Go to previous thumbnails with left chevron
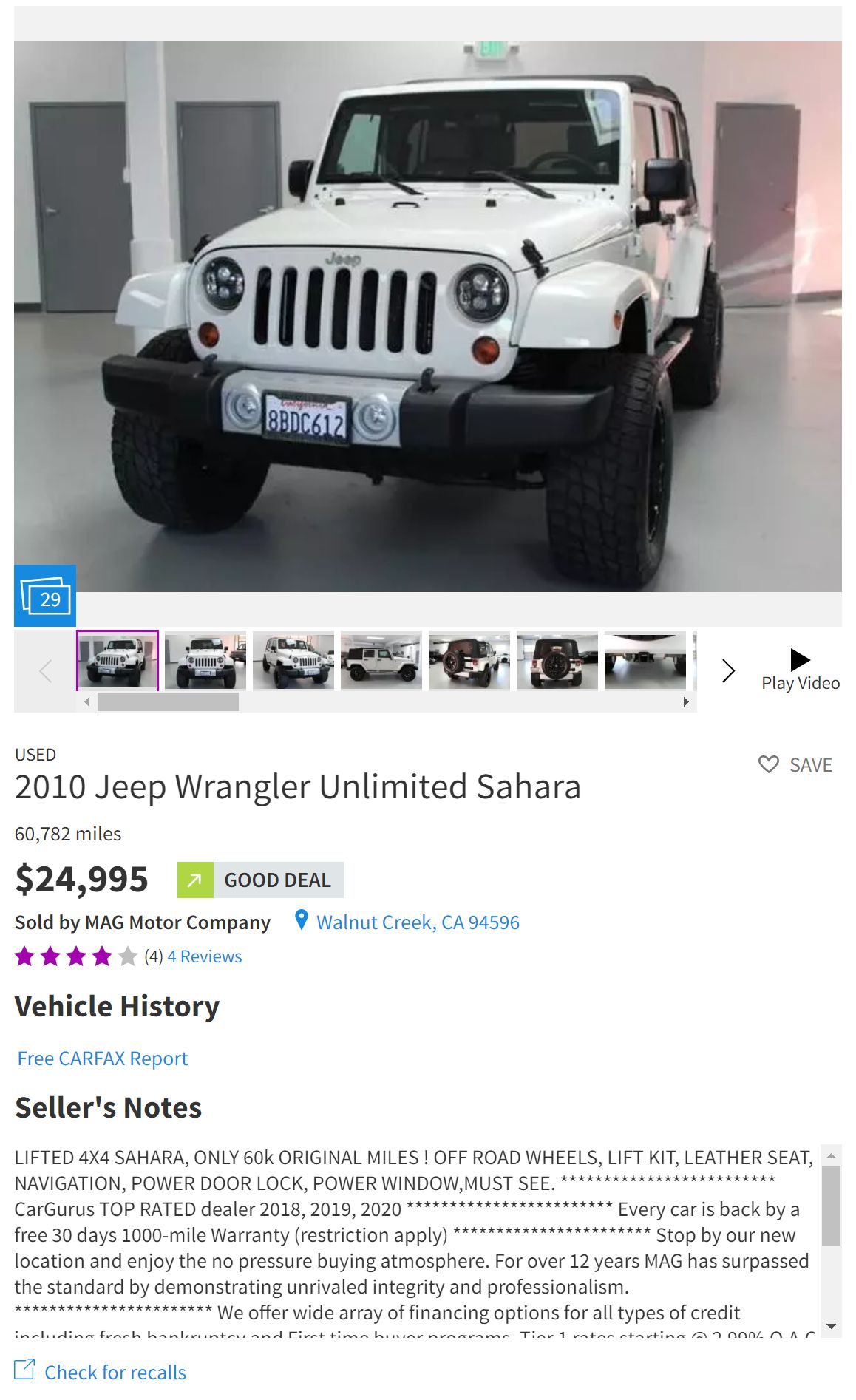Screen dimensions: 856x1400 tap(45, 670)
